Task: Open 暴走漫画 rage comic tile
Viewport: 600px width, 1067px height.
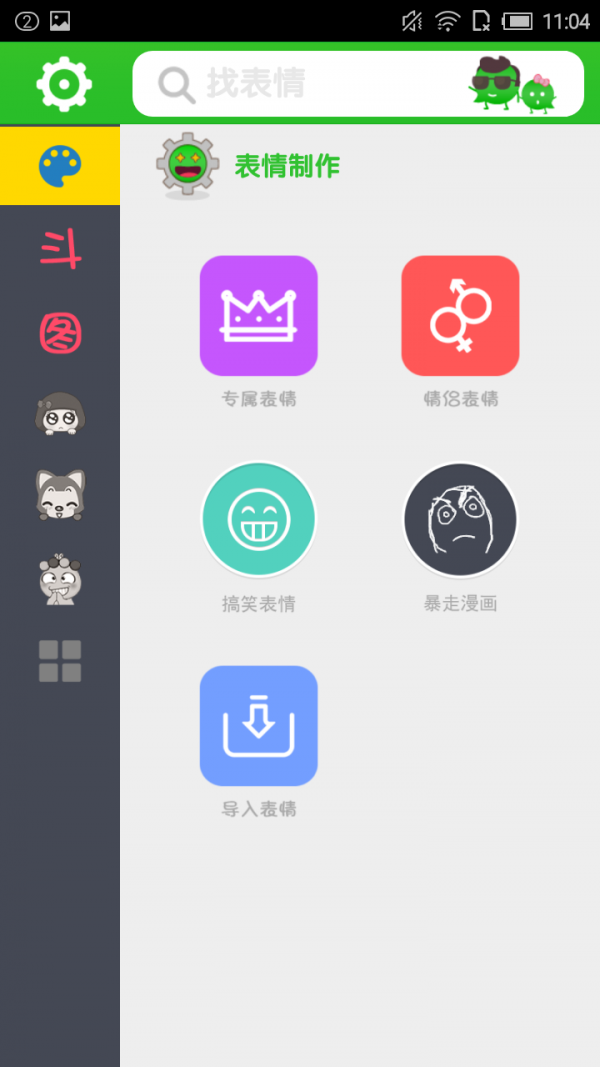Action: 460,520
